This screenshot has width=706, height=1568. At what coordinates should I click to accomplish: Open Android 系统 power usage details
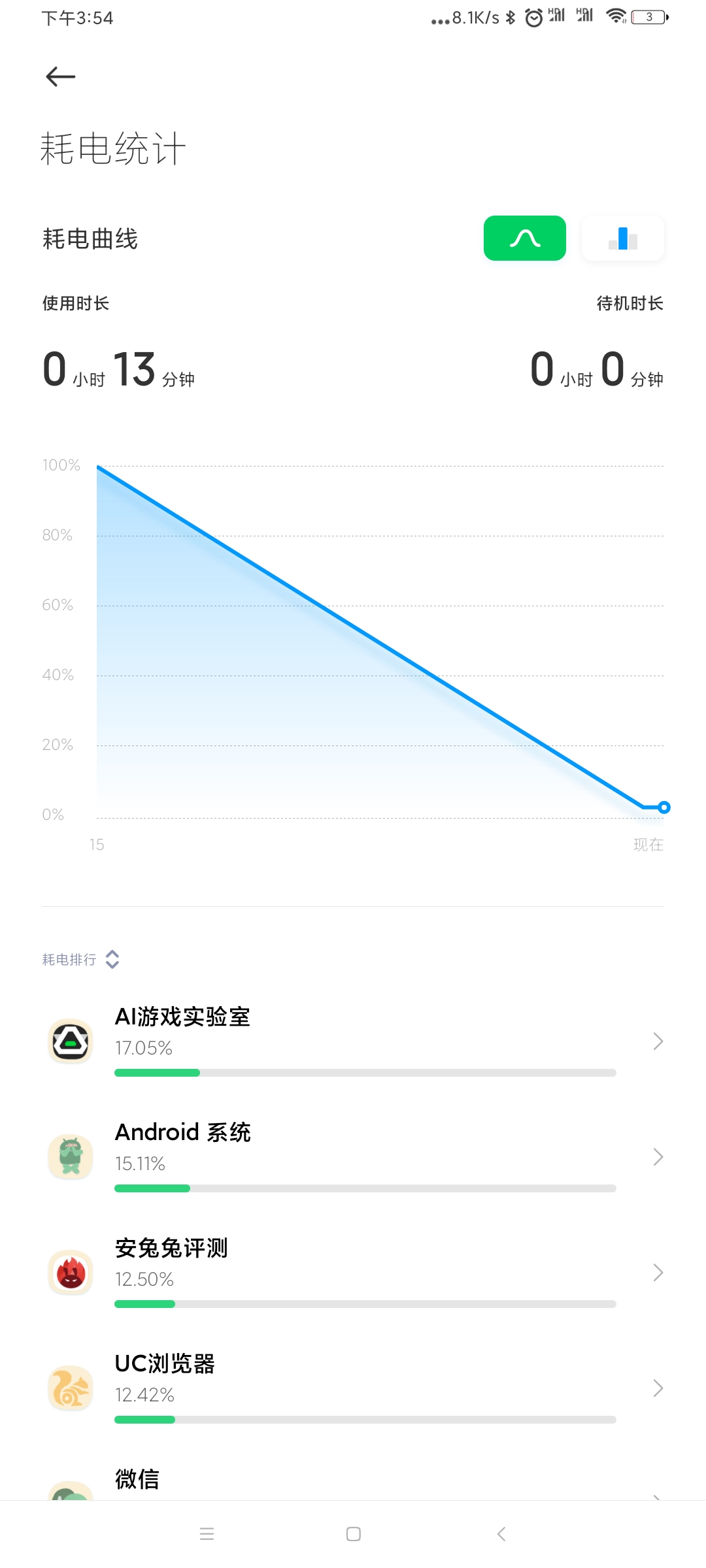coord(353,1157)
